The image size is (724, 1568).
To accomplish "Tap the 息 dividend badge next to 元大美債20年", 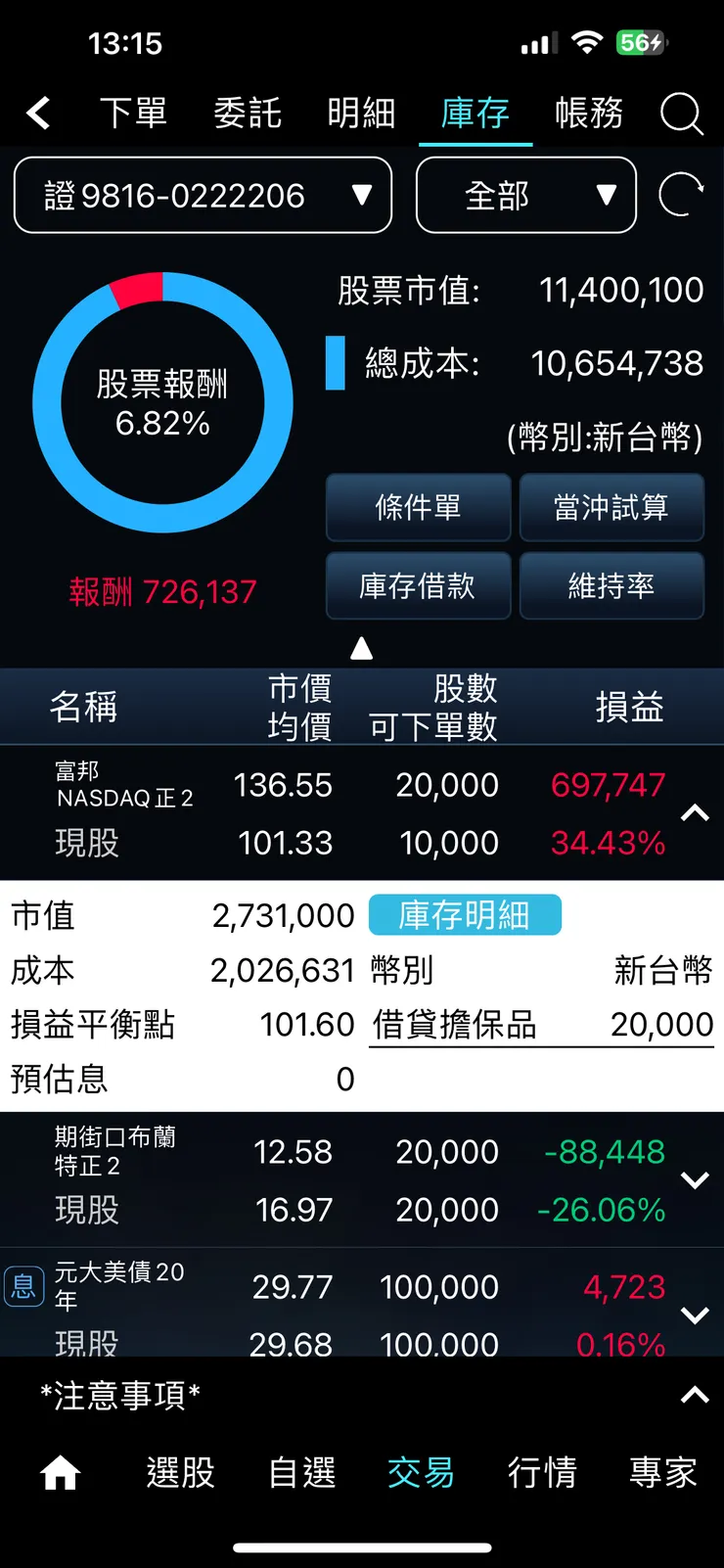I will tap(24, 1287).
